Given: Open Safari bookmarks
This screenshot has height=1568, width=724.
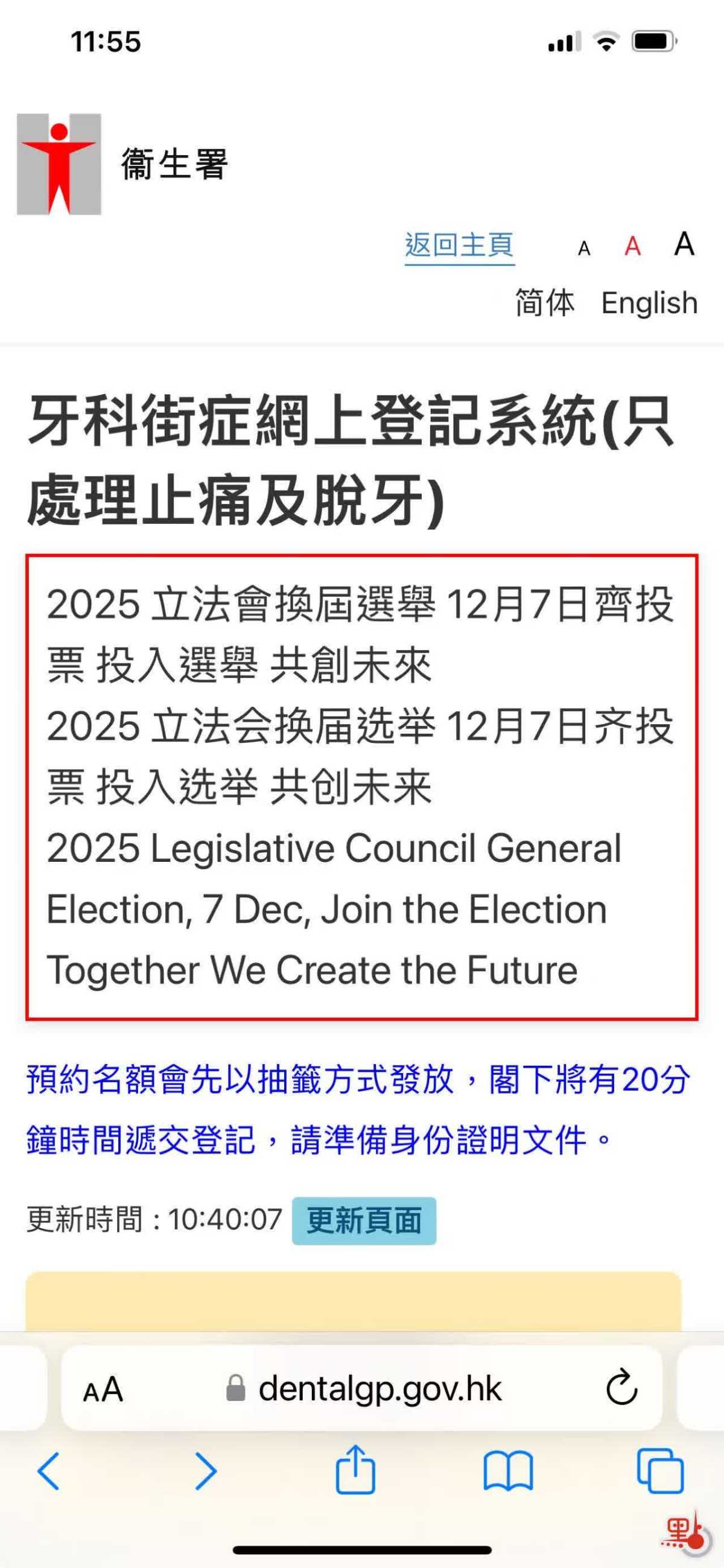Looking at the screenshot, I should 508,1471.
